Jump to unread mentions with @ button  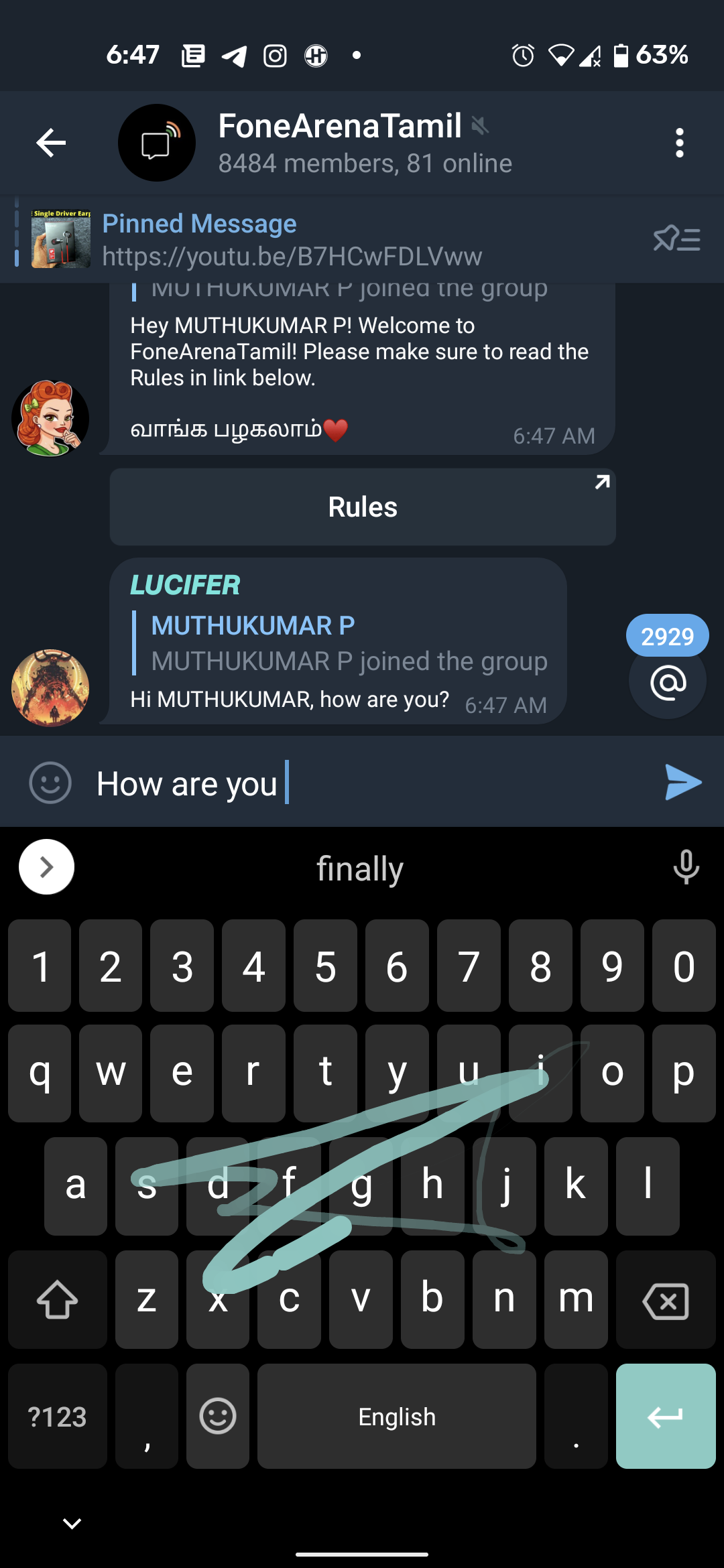pyautogui.click(x=668, y=683)
